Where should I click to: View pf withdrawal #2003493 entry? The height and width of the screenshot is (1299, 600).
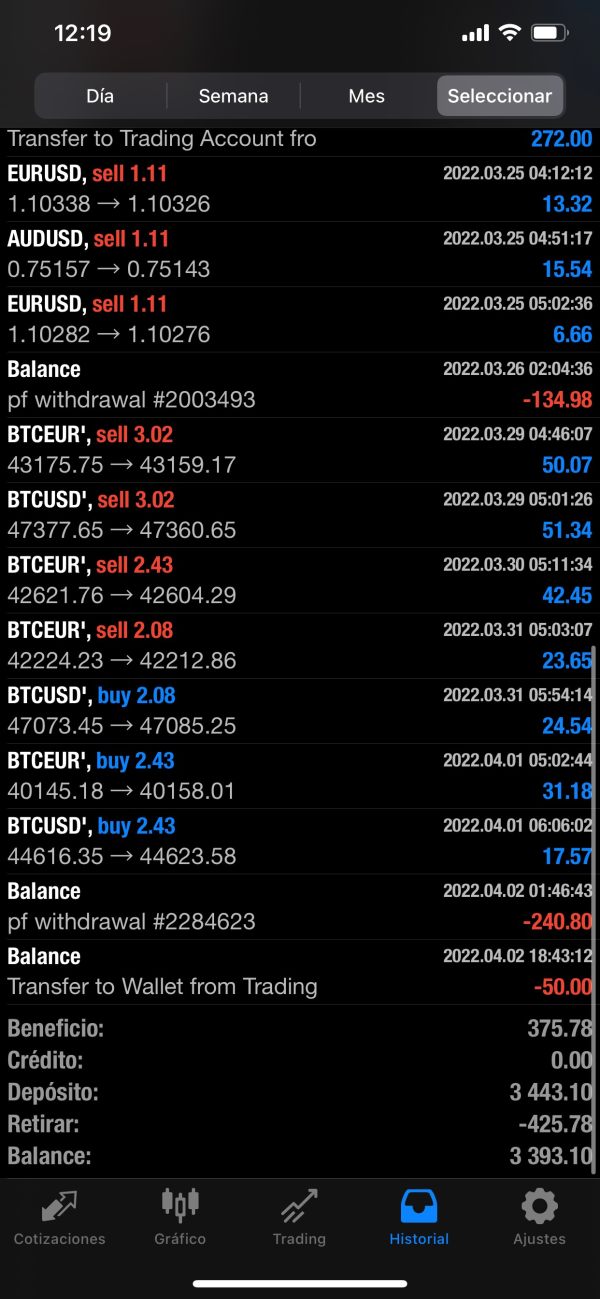pos(299,385)
